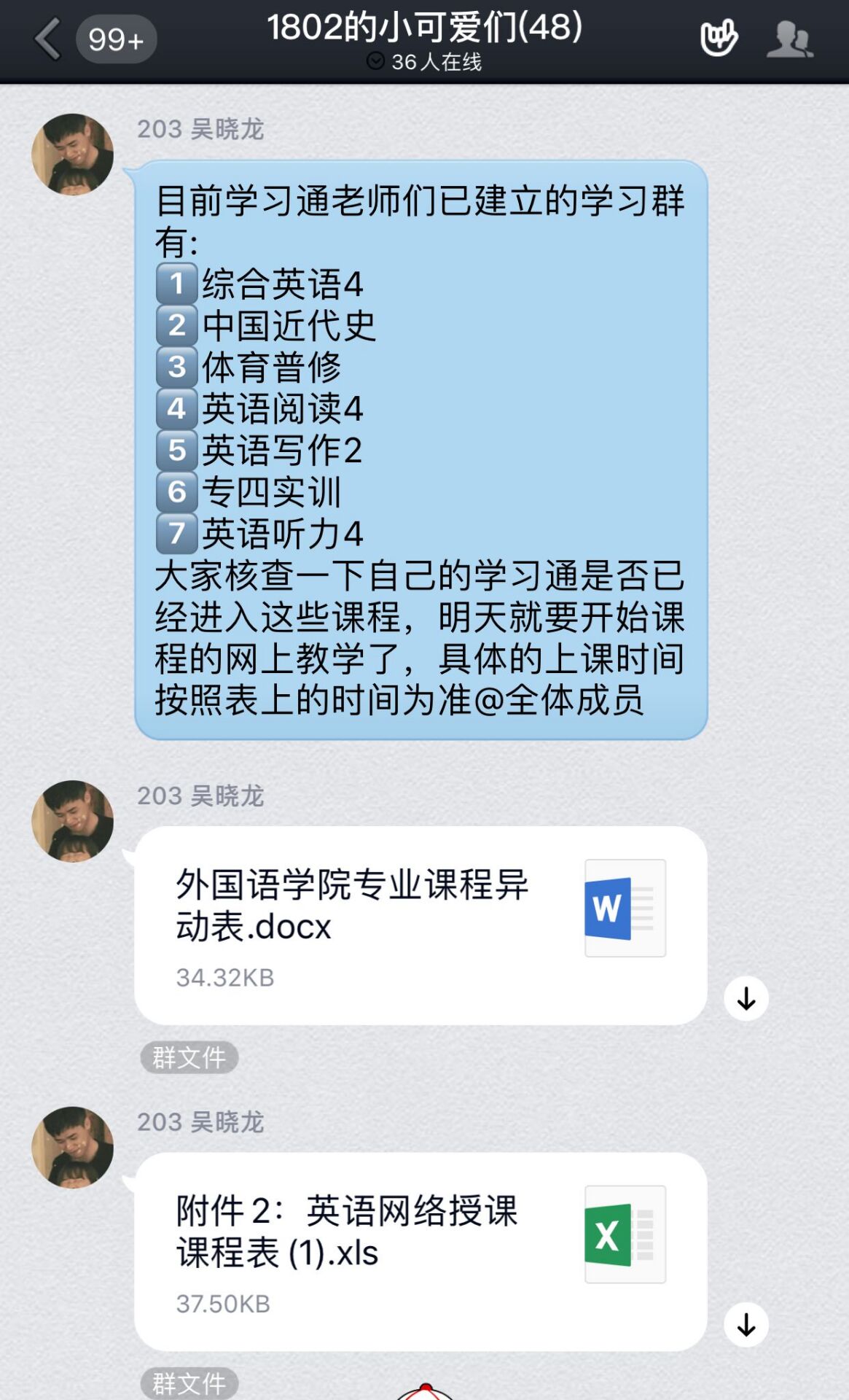Open 群文件 tag under the xls file
This screenshot has height=1400, width=849.
pos(189,1382)
